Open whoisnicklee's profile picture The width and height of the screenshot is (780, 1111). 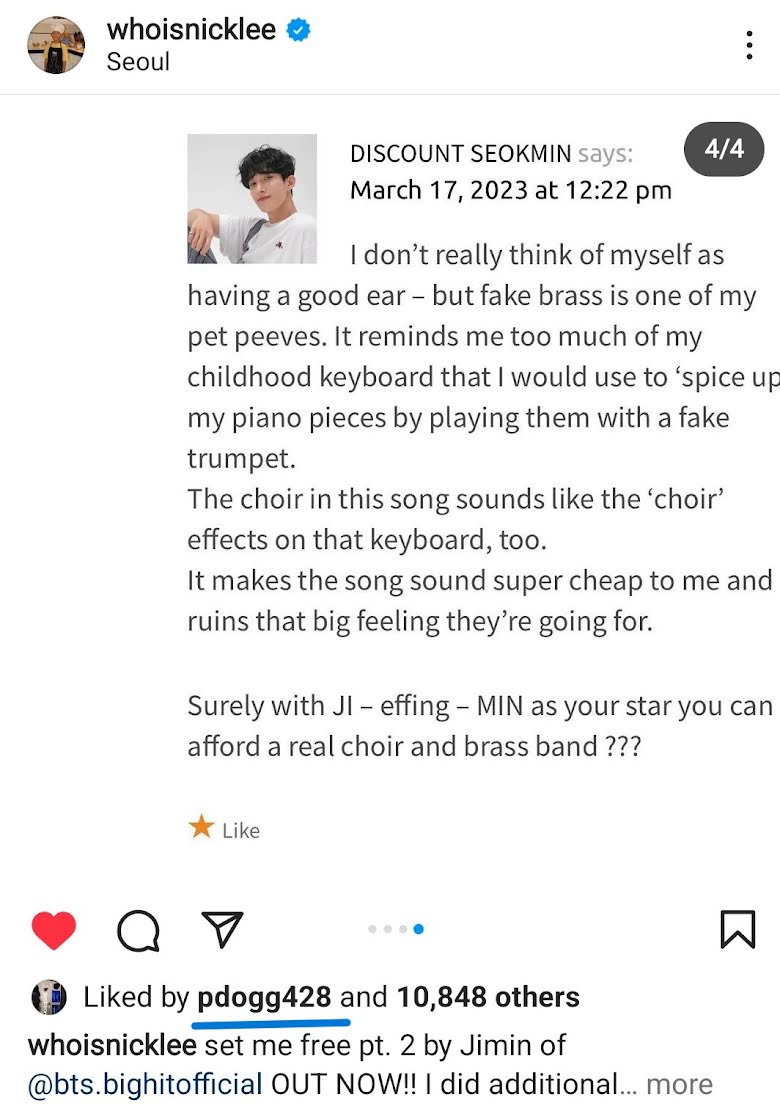point(56,45)
